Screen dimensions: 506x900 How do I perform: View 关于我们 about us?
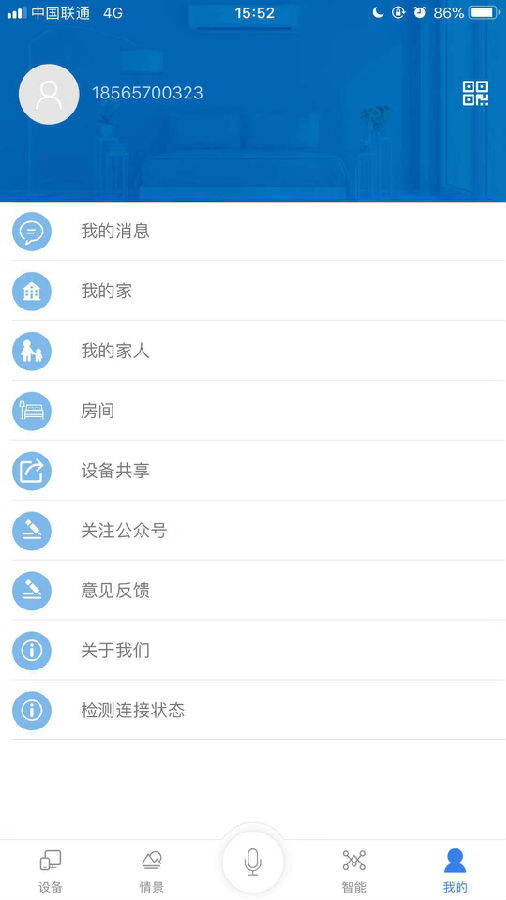coord(253,650)
